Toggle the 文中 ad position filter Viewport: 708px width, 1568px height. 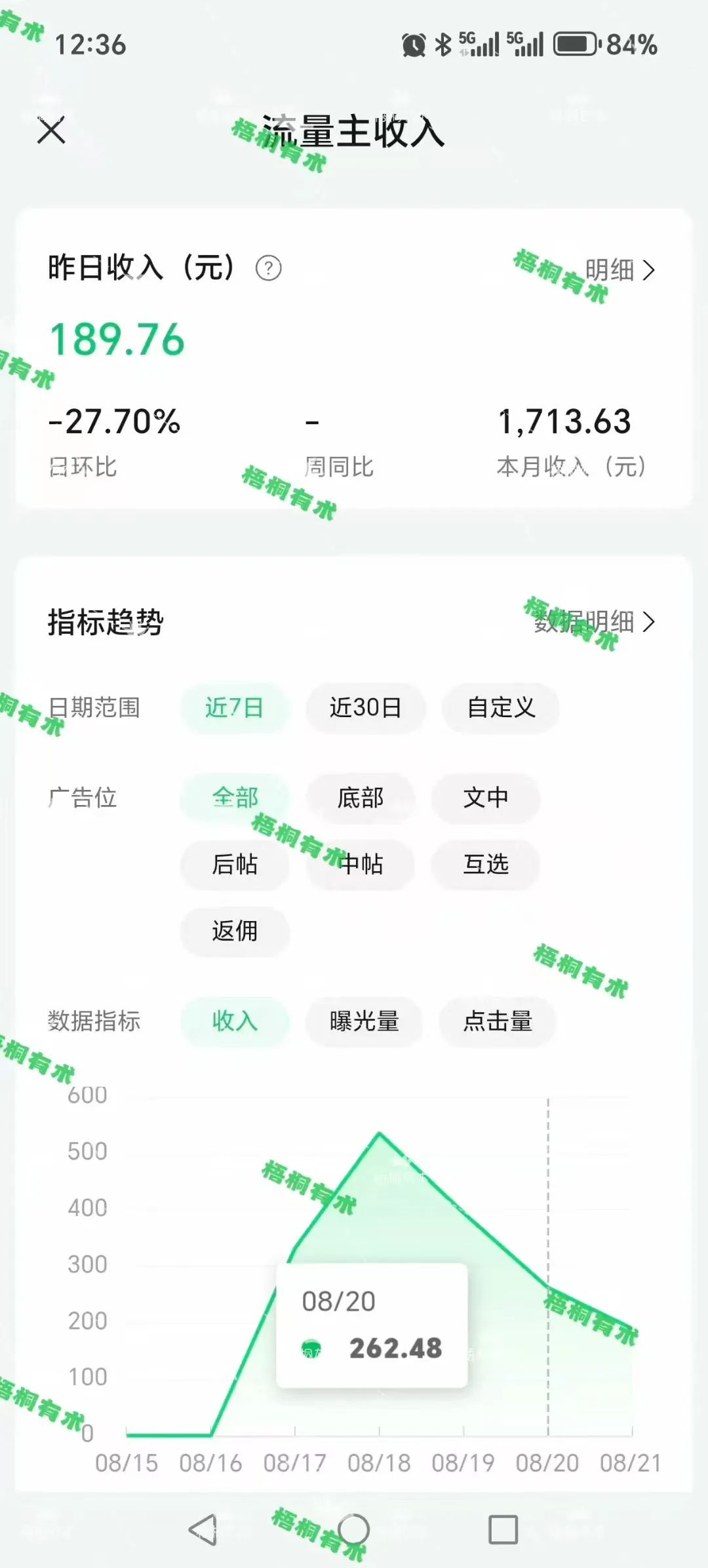[485, 798]
